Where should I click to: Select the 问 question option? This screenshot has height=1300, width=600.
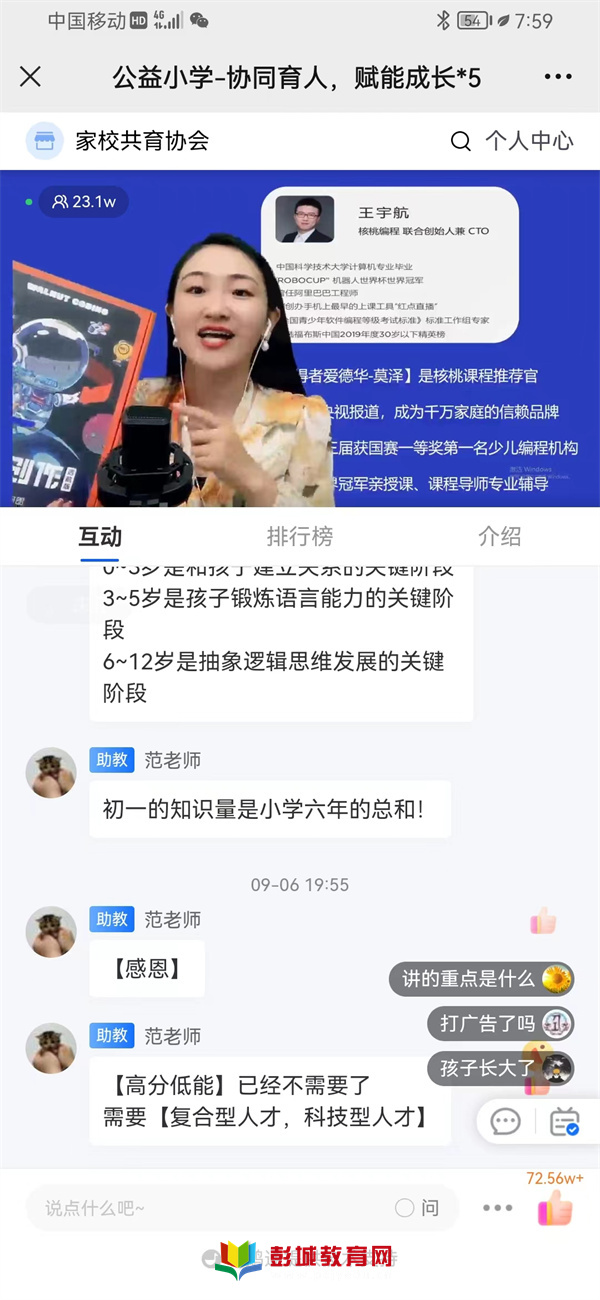tap(418, 1208)
